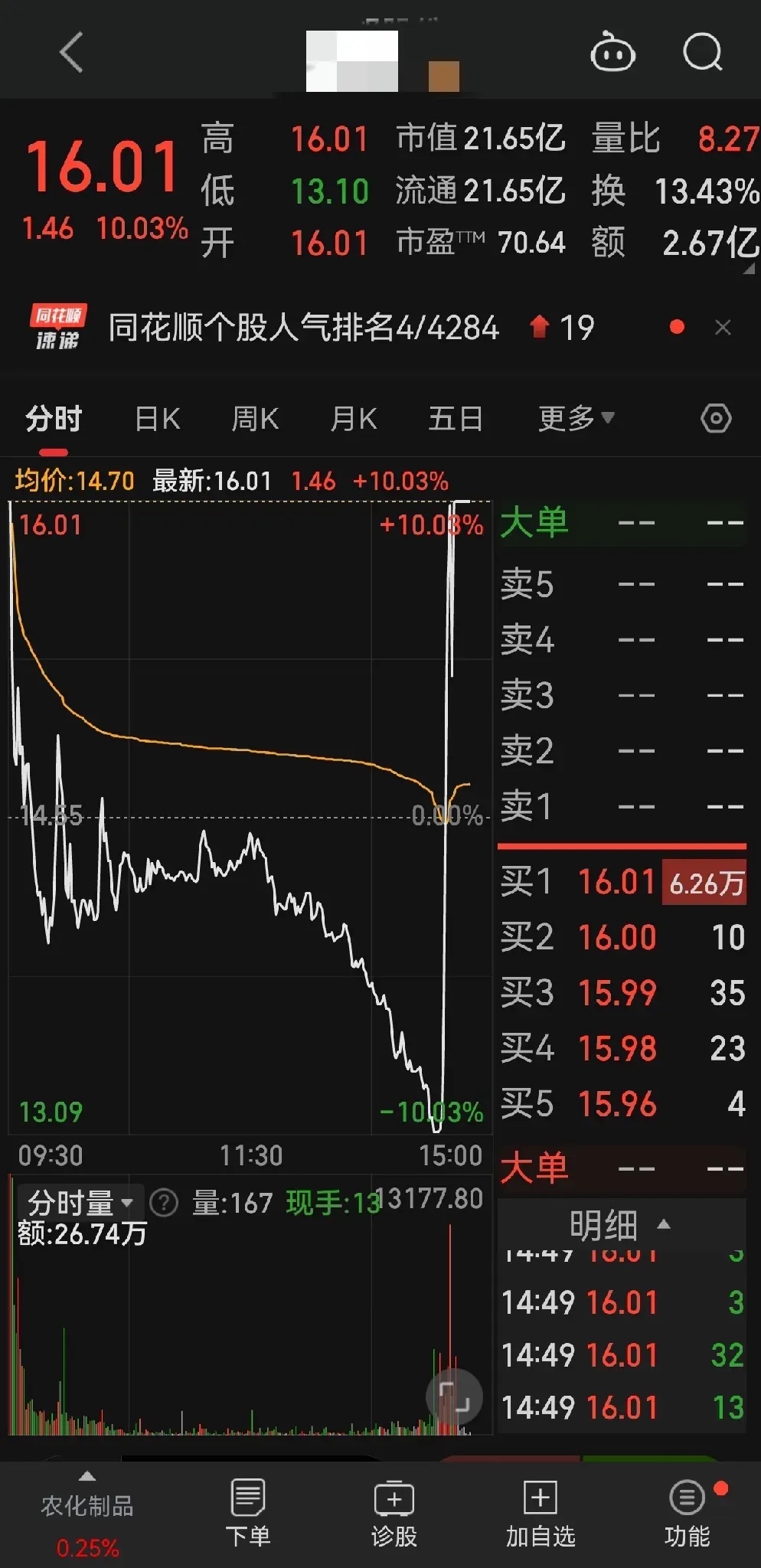Open the search icon
Screen dimensions: 761x1568
(702, 54)
